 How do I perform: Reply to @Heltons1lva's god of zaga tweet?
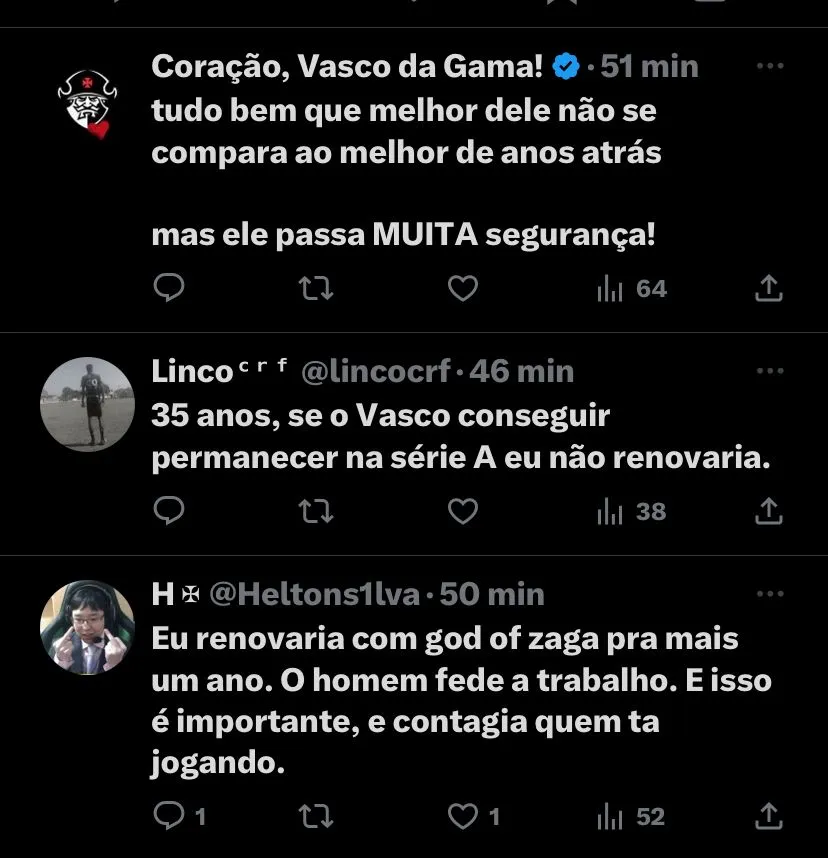pos(170,817)
